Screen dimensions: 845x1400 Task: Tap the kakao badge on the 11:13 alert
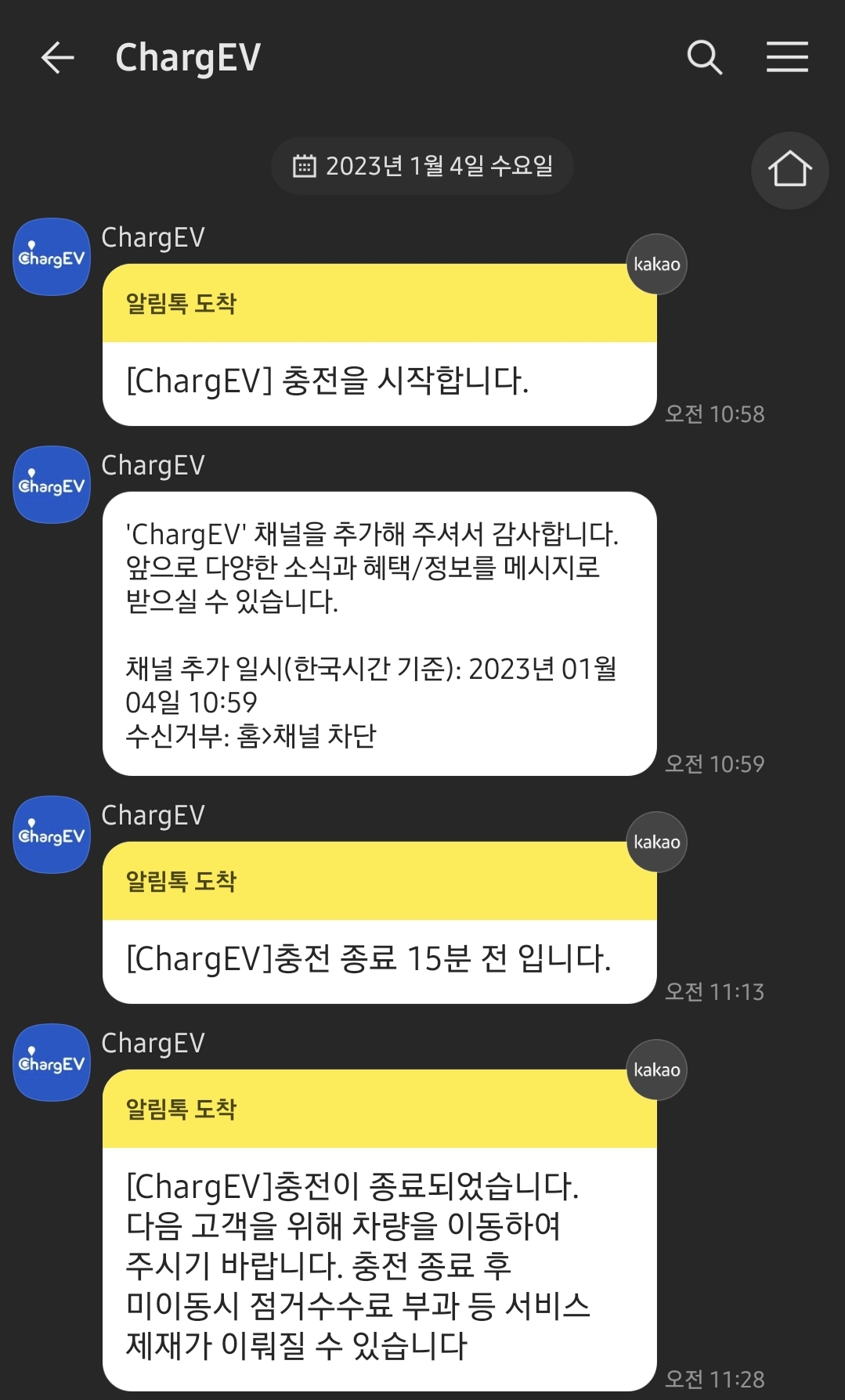(x=655, y=842)
